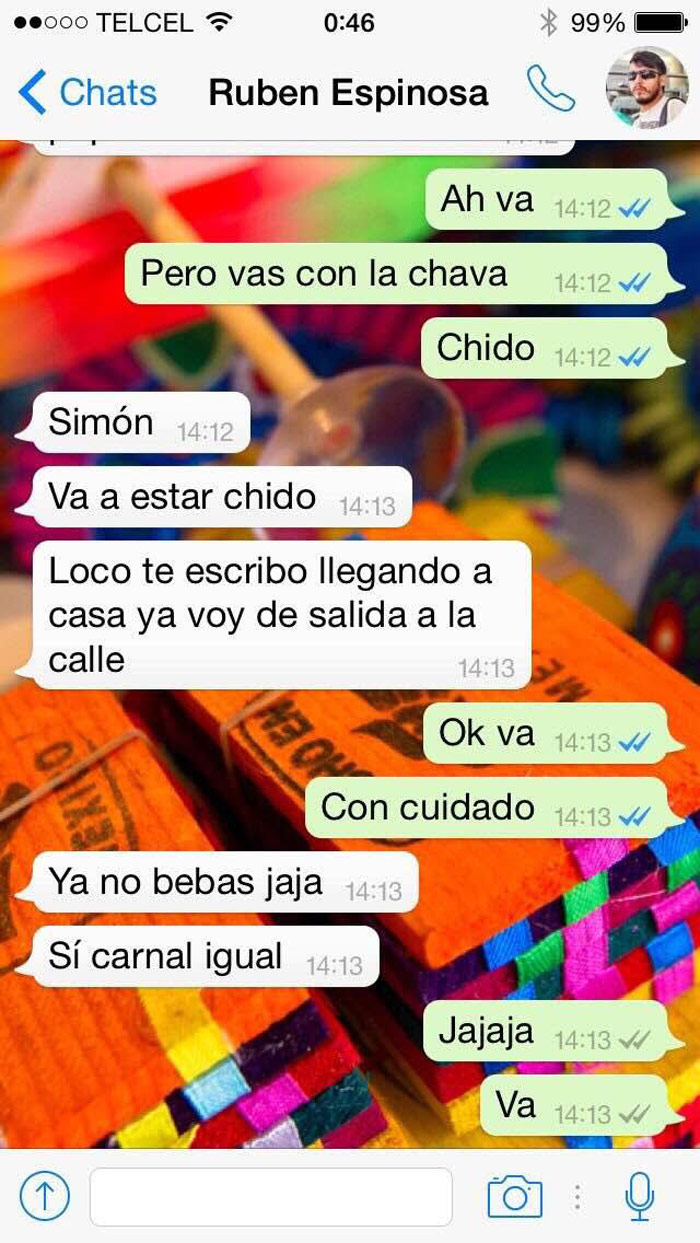Go back to Chats list

88,93
